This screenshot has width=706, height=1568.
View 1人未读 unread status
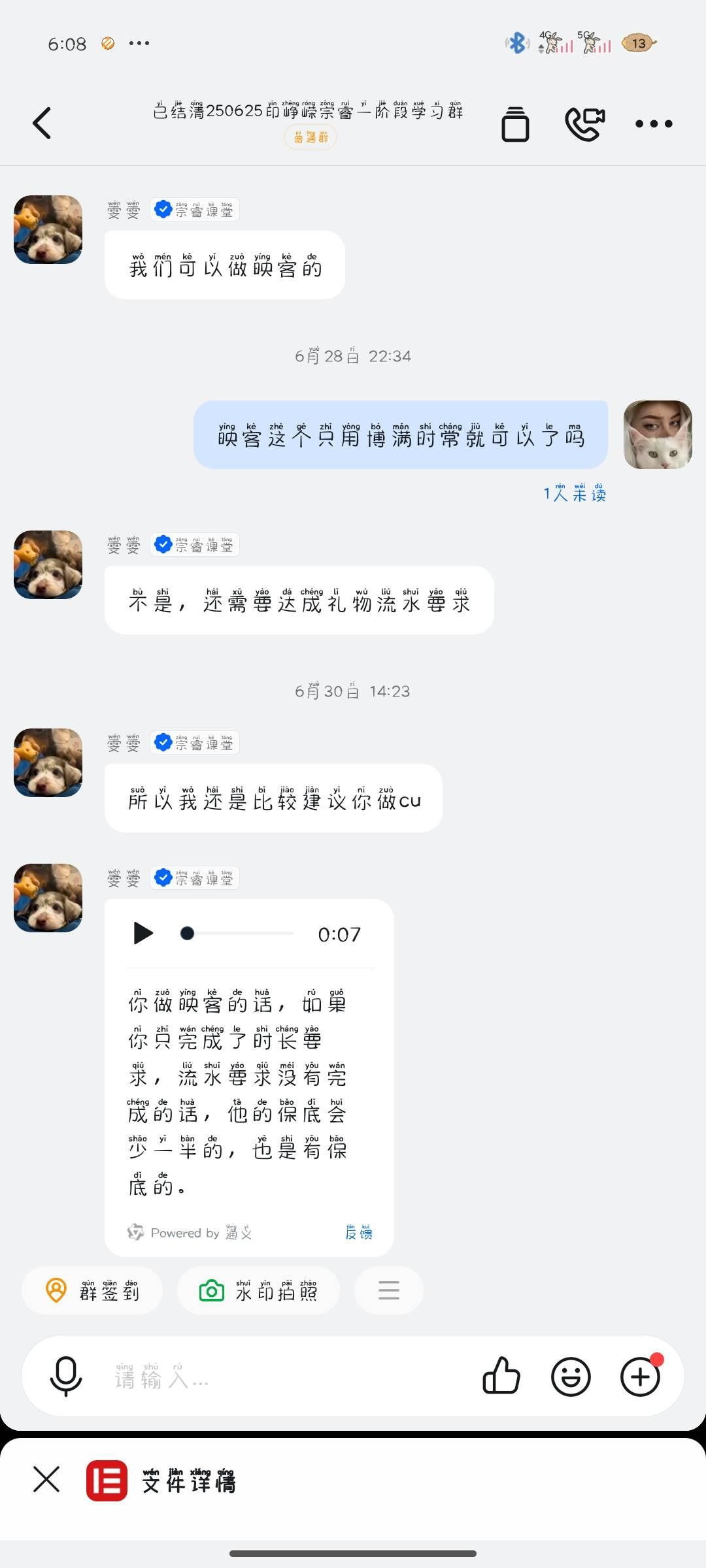tap(575, 494)
